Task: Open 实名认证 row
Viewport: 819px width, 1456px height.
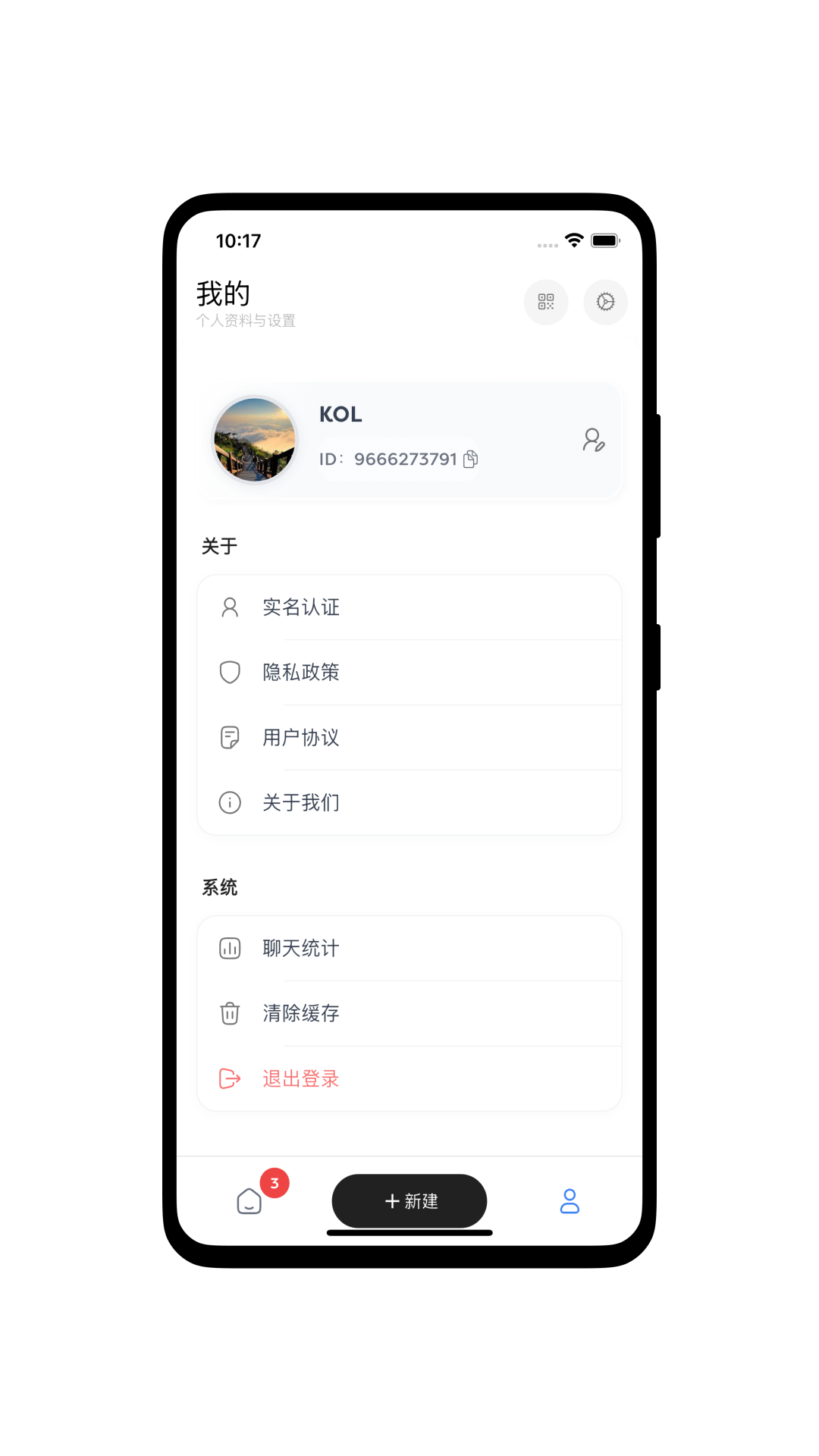Action: click(409, 607)
